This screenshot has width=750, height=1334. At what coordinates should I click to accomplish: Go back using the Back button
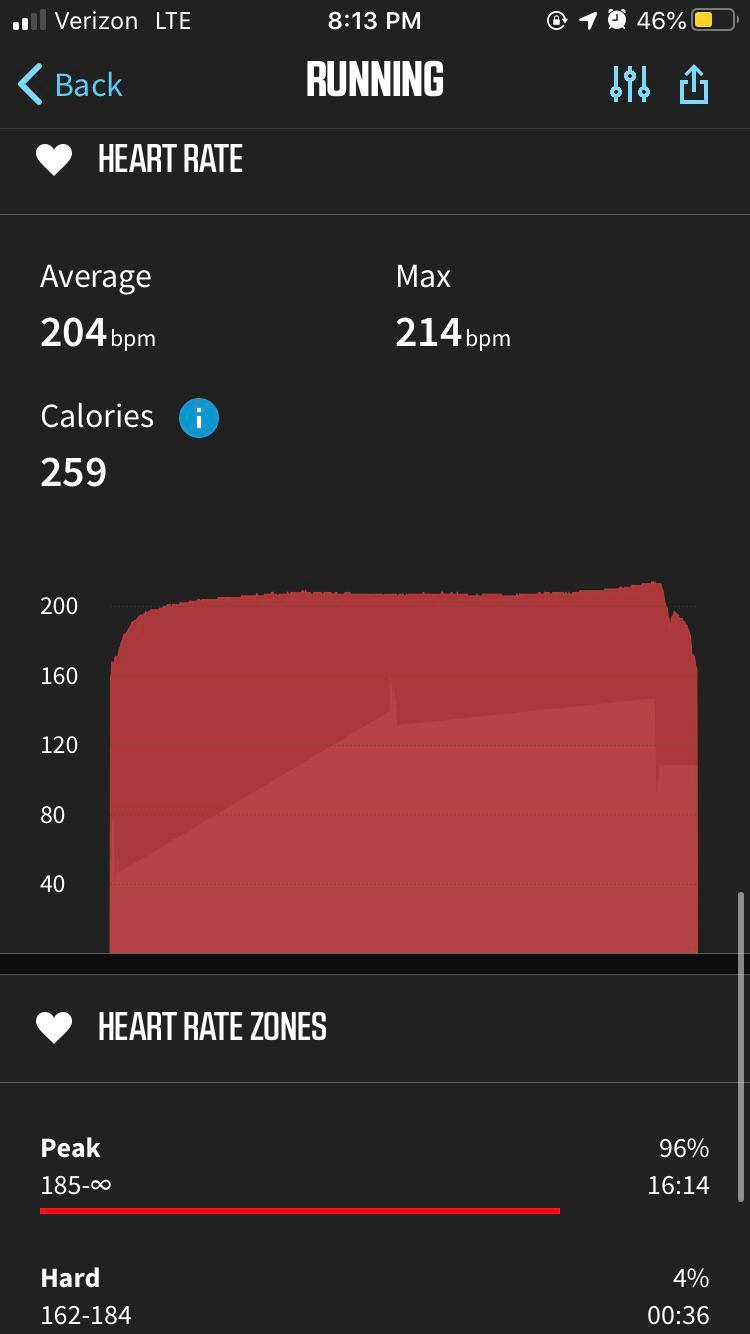point(70,85)
